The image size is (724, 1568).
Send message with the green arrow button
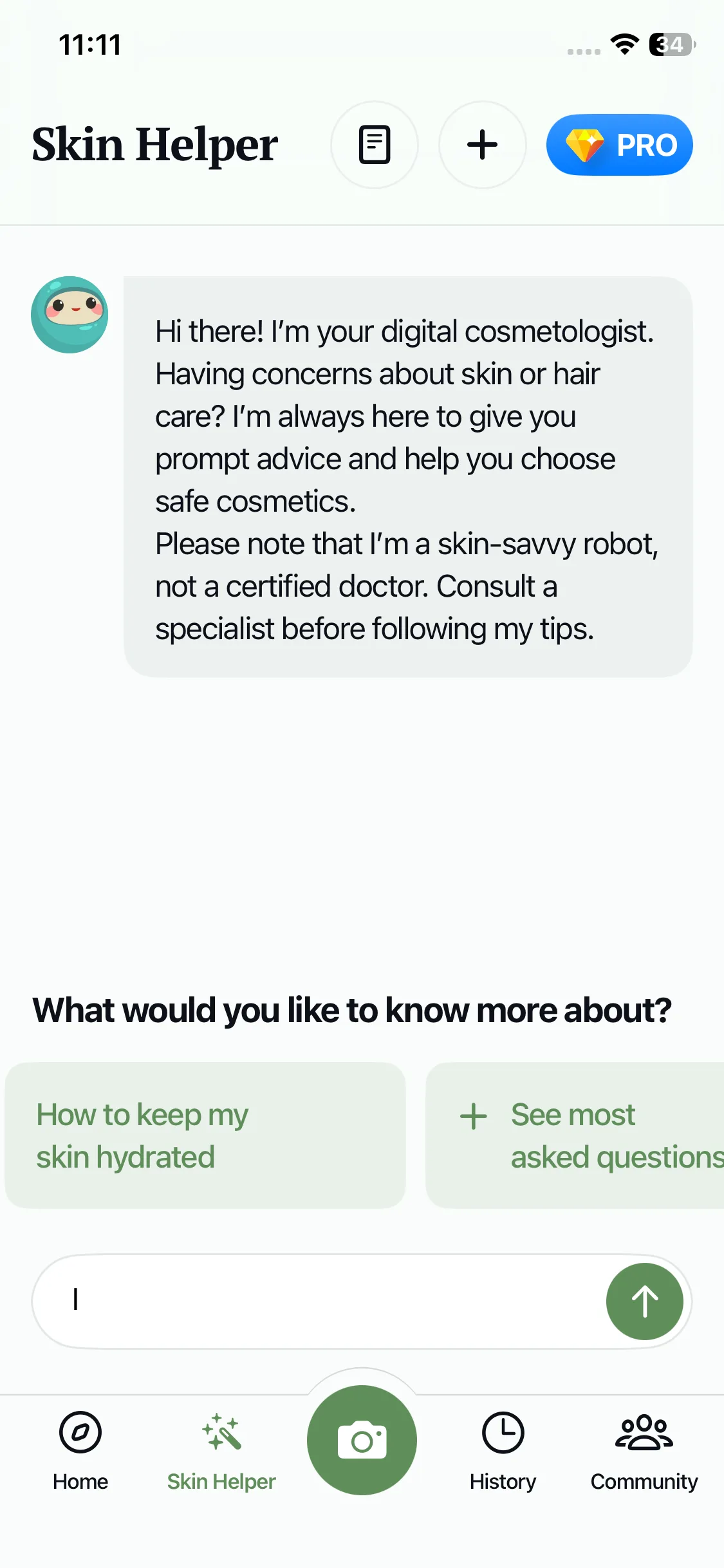[x=645, y=1302]
